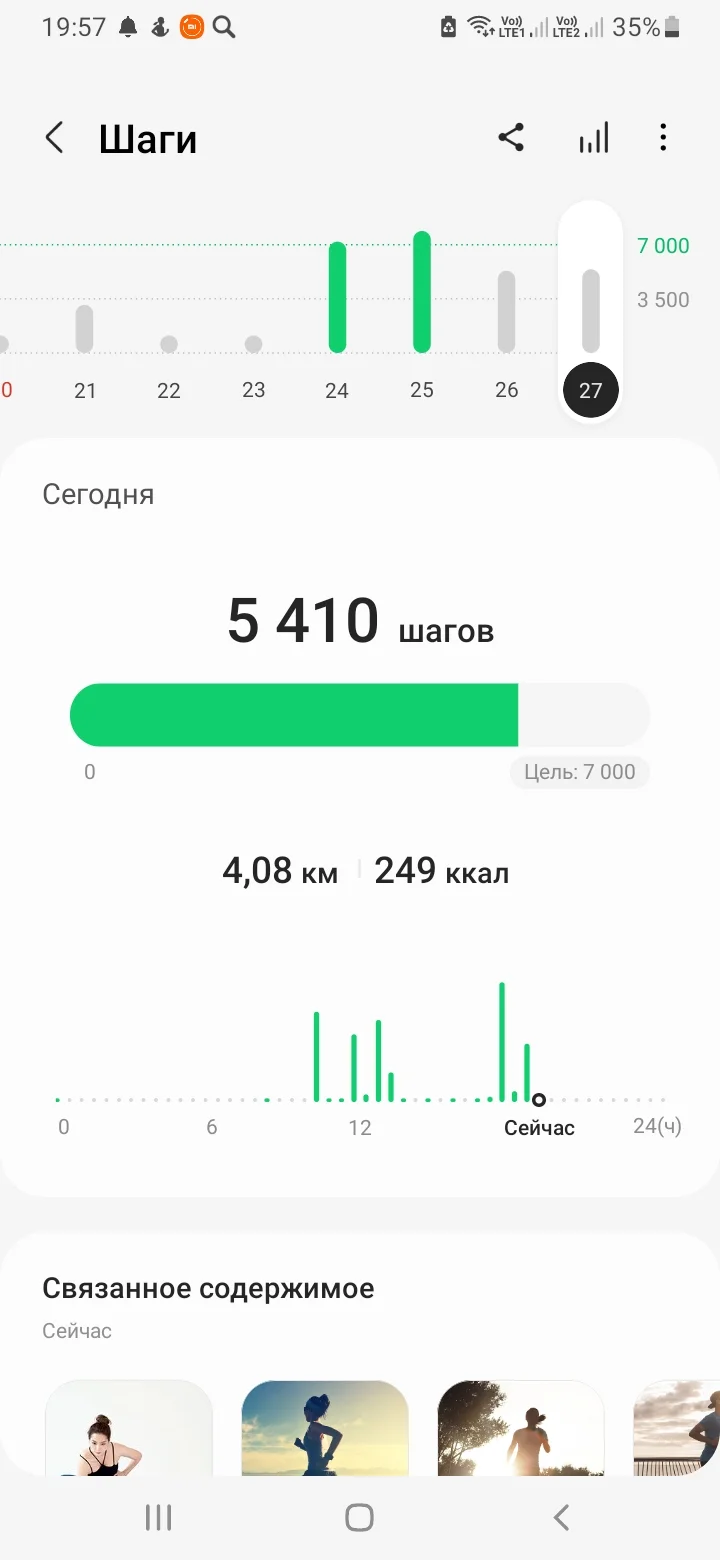
Task: Open the related card with woman in black top
Action: tap(129, 1428)
